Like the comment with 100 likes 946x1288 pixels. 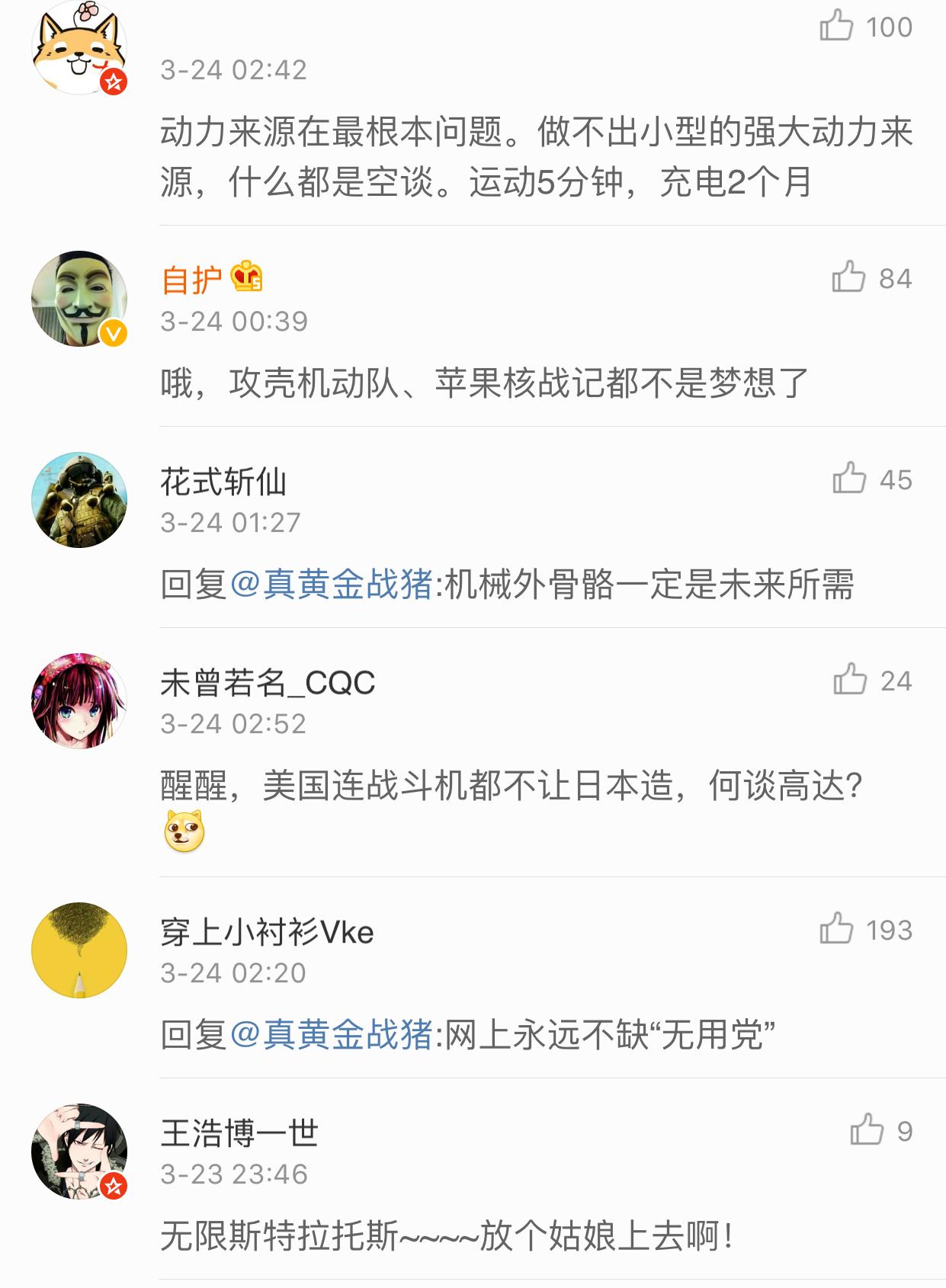(x=836, y=26)
